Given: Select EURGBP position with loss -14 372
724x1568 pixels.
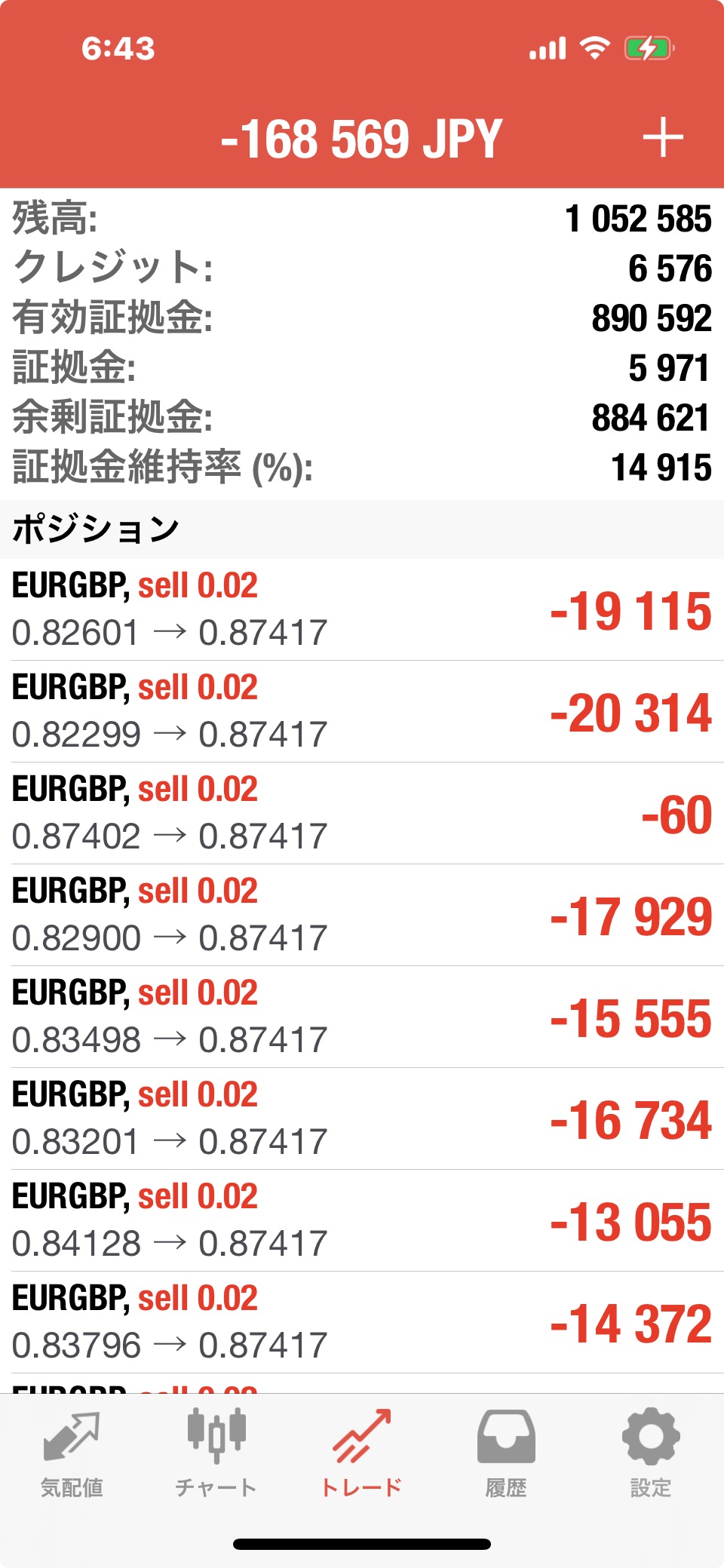Looking at the screenshot, I should click(x=362, y=1322).
